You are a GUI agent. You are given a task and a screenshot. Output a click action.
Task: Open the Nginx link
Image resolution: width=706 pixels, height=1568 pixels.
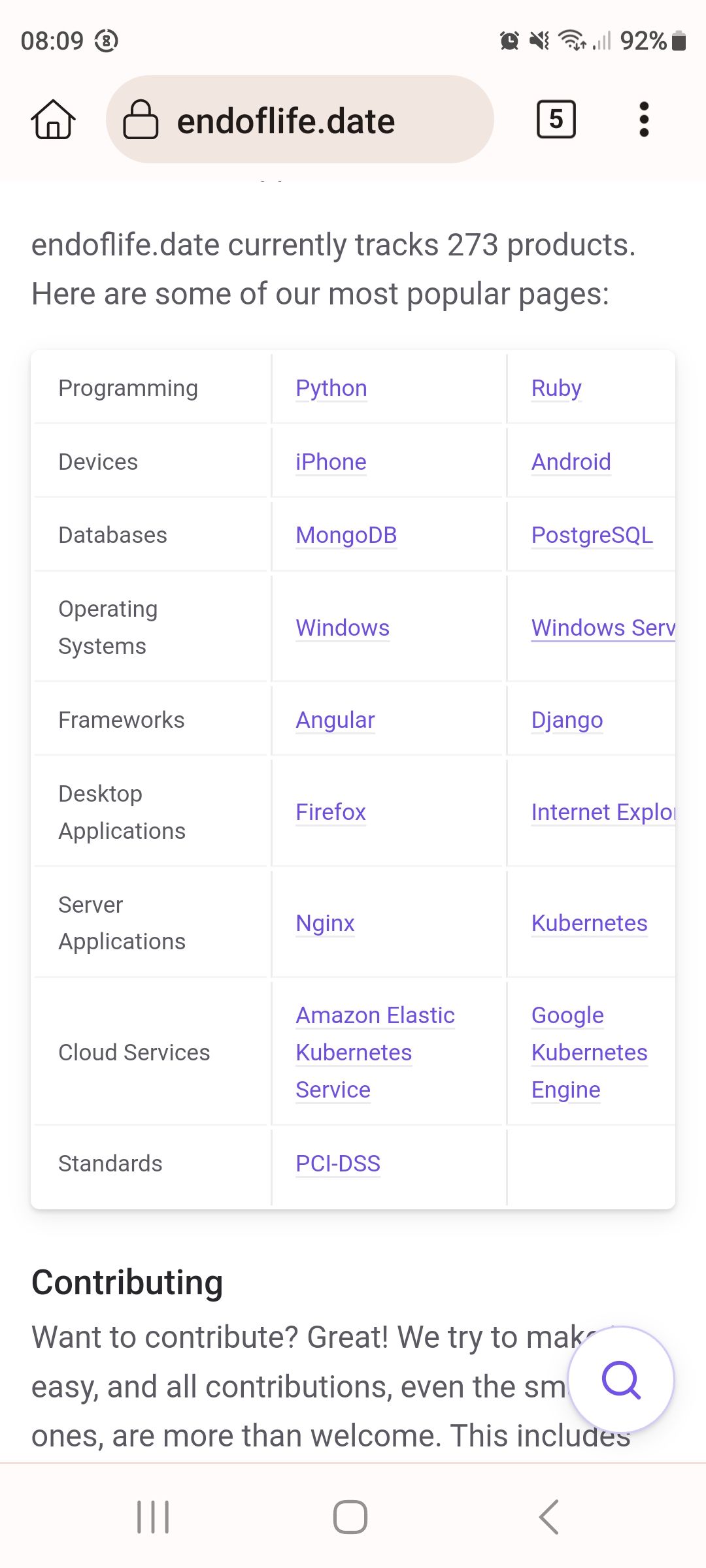(x=325, y=923)
